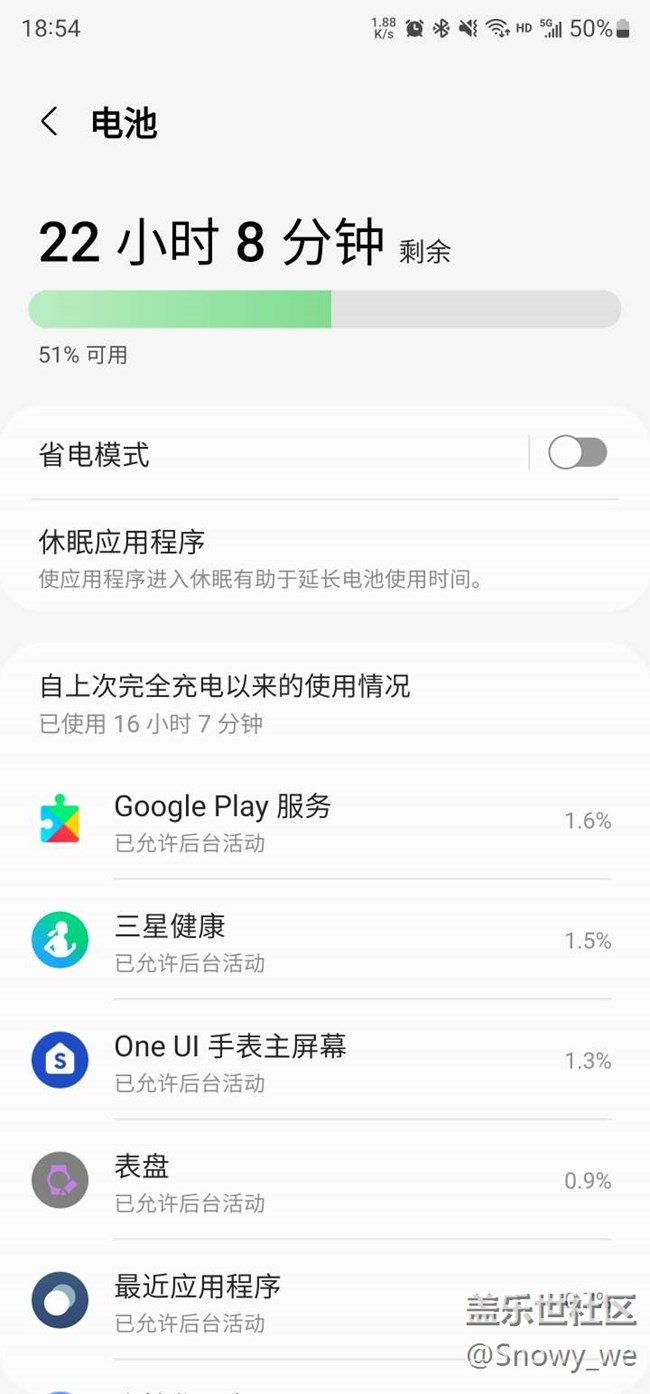Toggle the 省电模式 switch

(x=577, y=453)
